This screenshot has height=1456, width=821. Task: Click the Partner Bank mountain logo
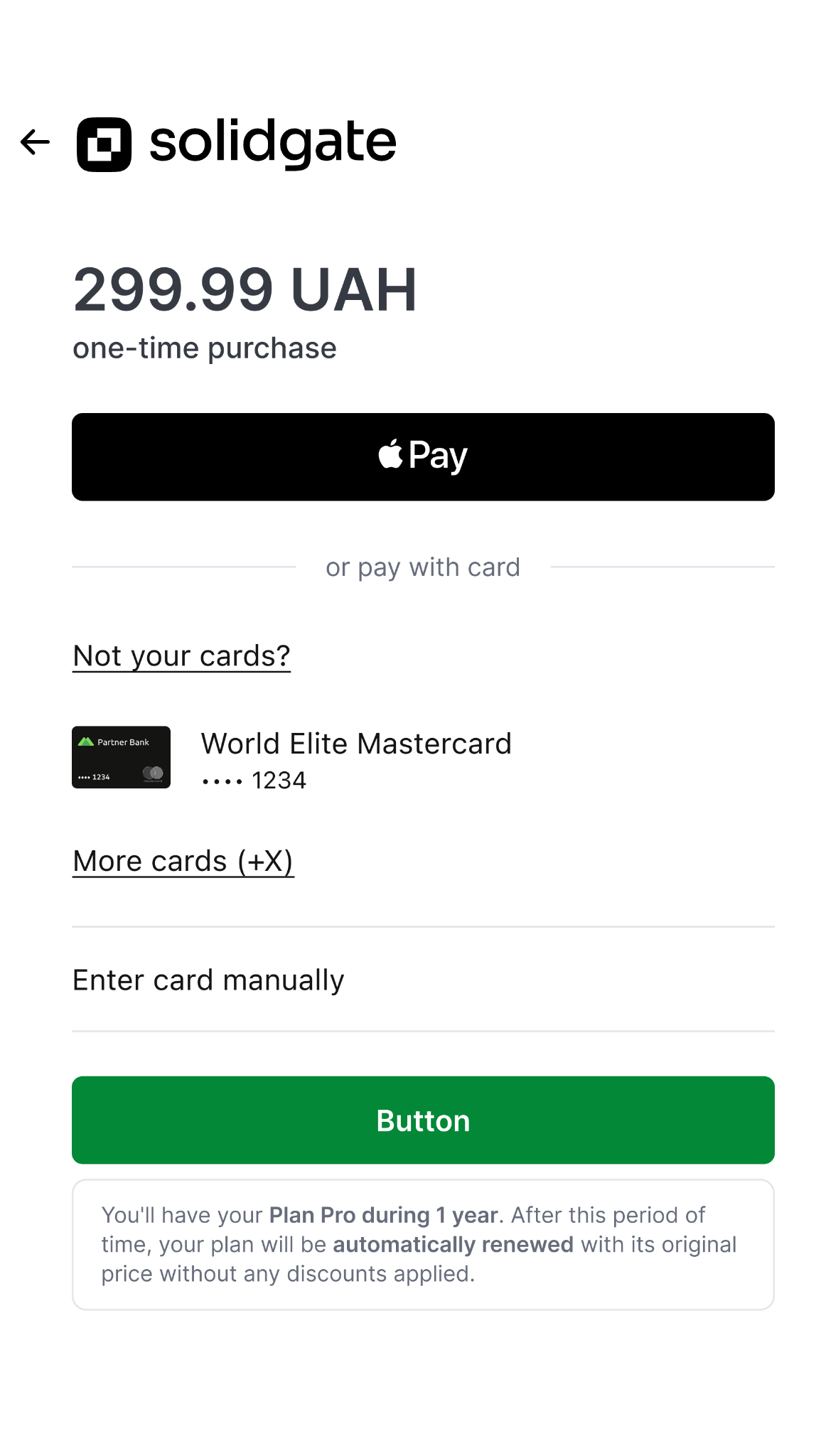(x=87, y=740)
